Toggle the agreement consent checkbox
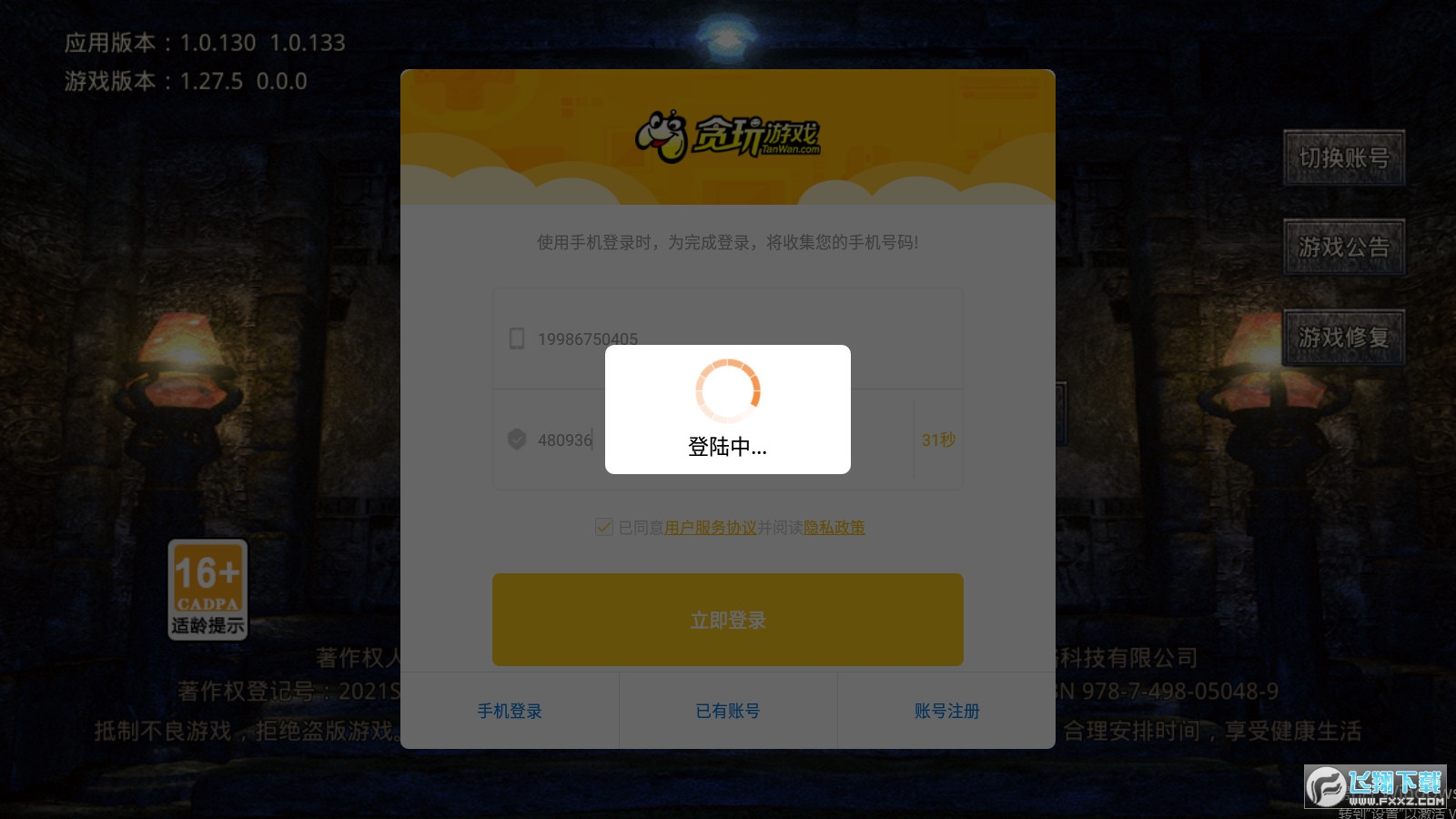 tap(603, 527)
